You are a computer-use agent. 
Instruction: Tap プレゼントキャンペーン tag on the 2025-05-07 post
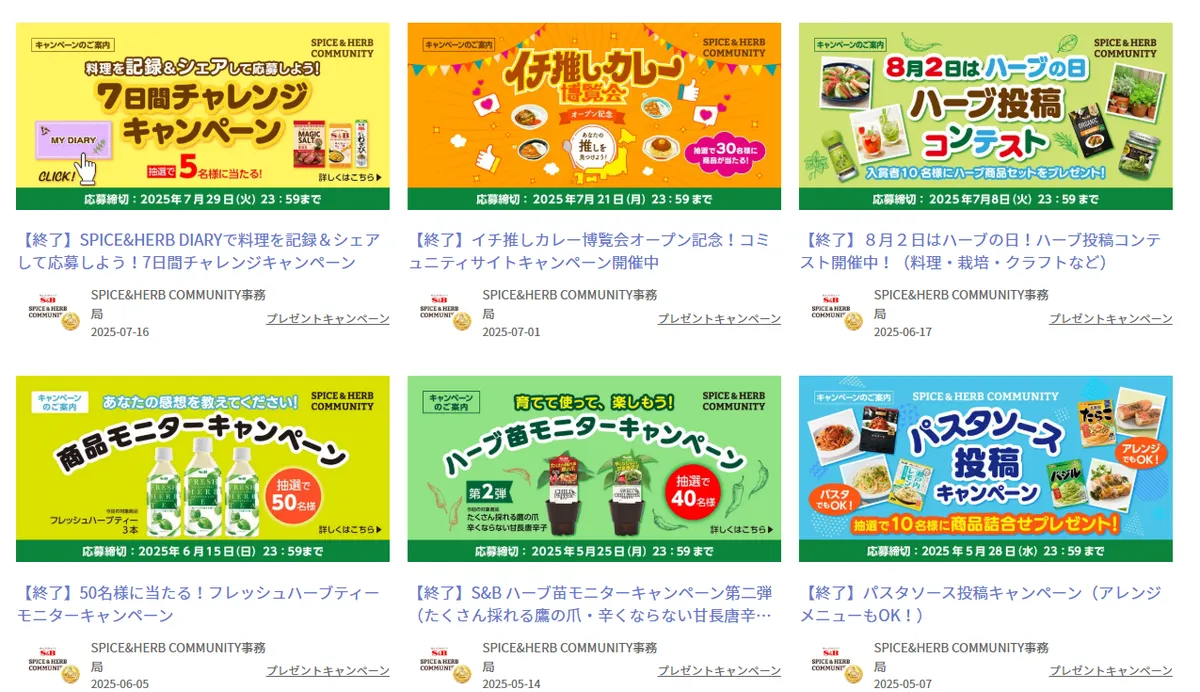tap(1110, 671)
